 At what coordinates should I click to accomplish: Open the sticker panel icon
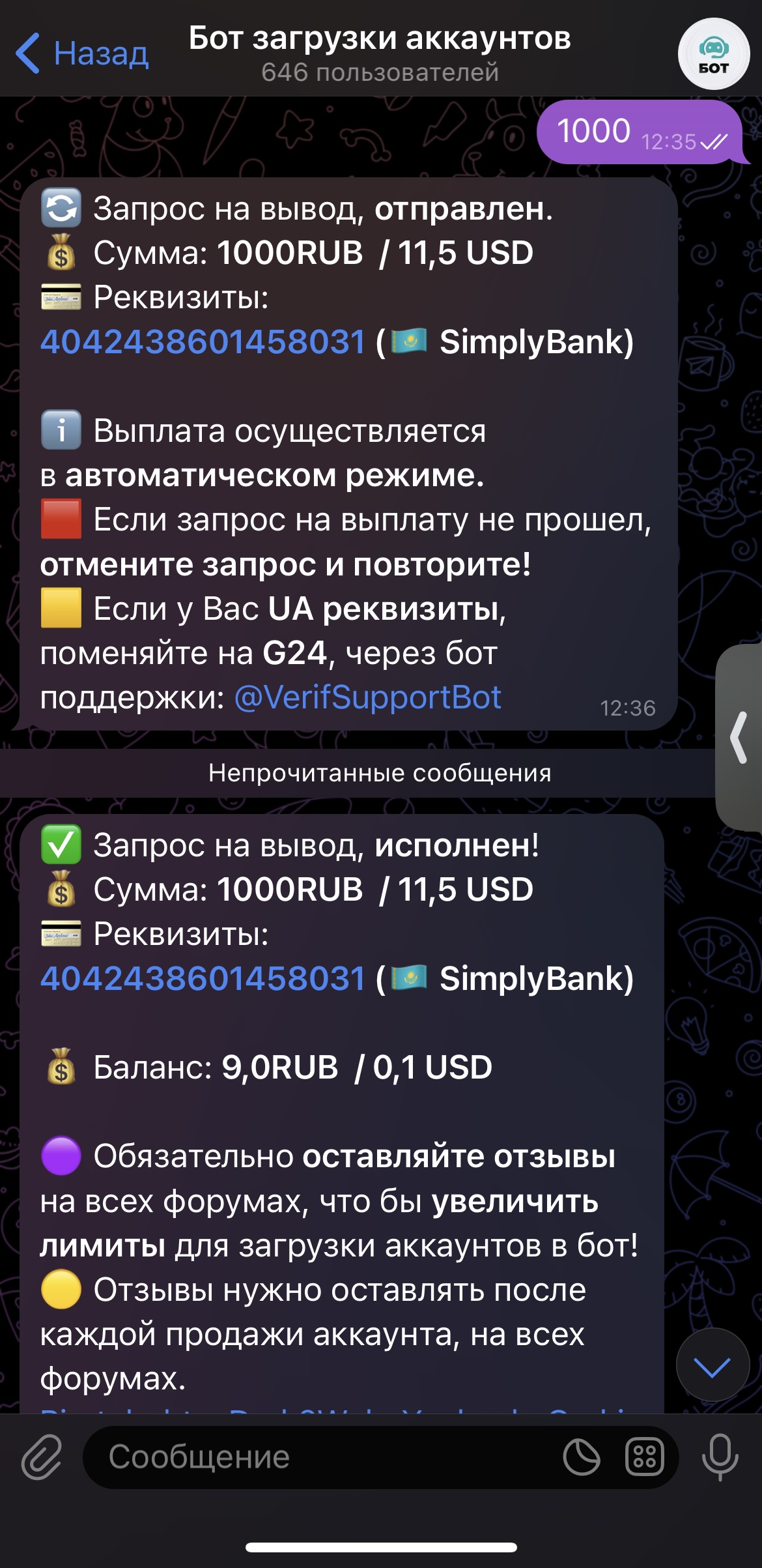pos(581,1457)
